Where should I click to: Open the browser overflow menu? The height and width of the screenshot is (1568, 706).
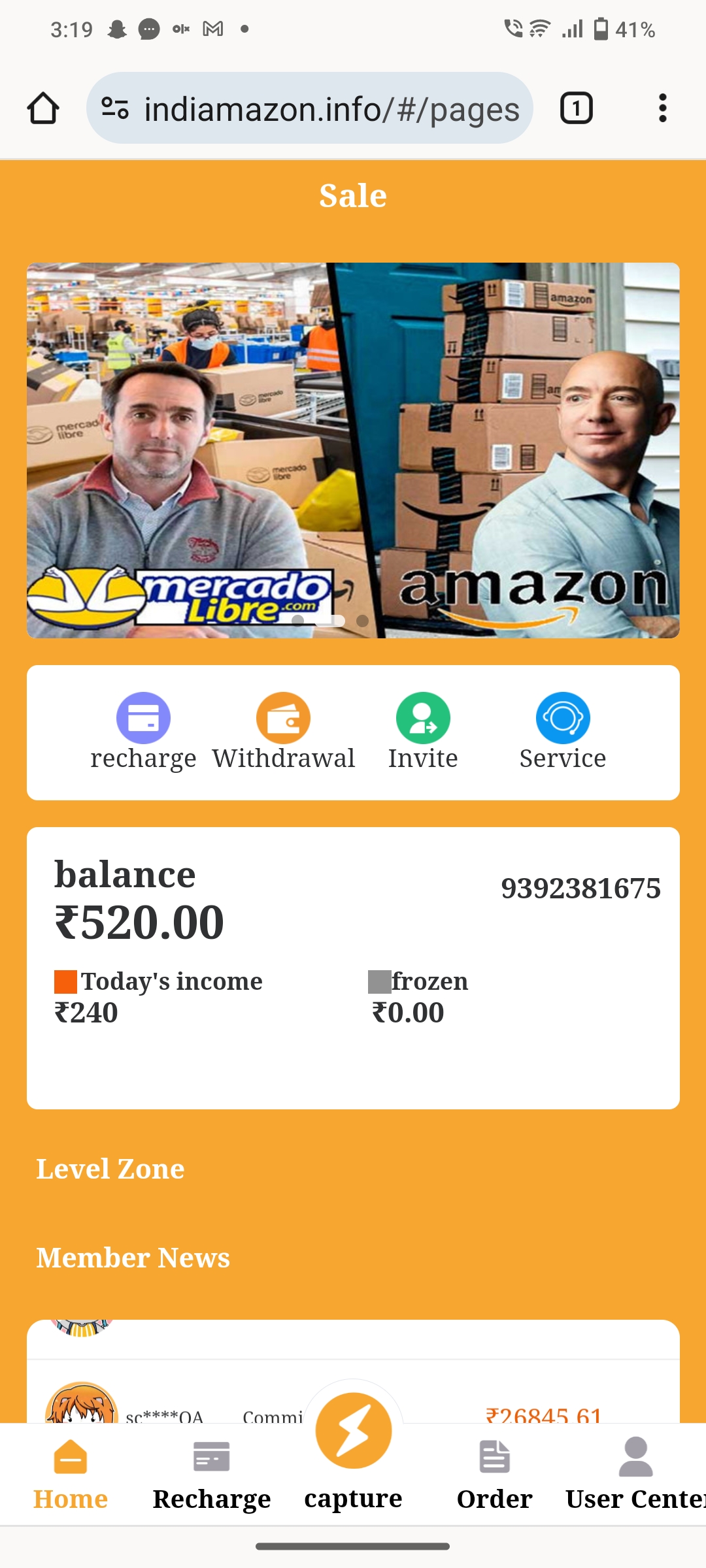(662, 108)
